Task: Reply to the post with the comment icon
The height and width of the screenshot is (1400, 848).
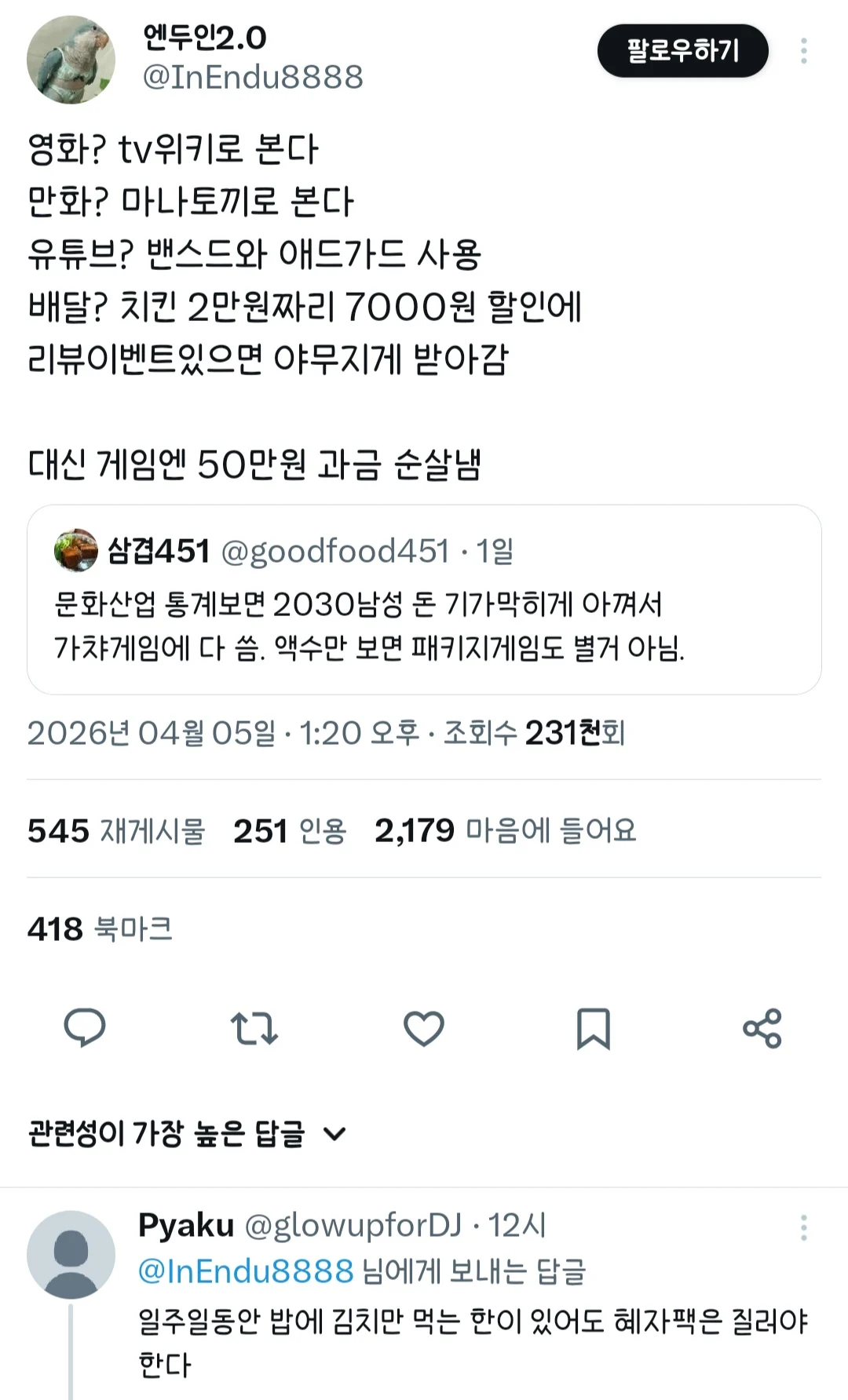Action: click(84, 1027)
